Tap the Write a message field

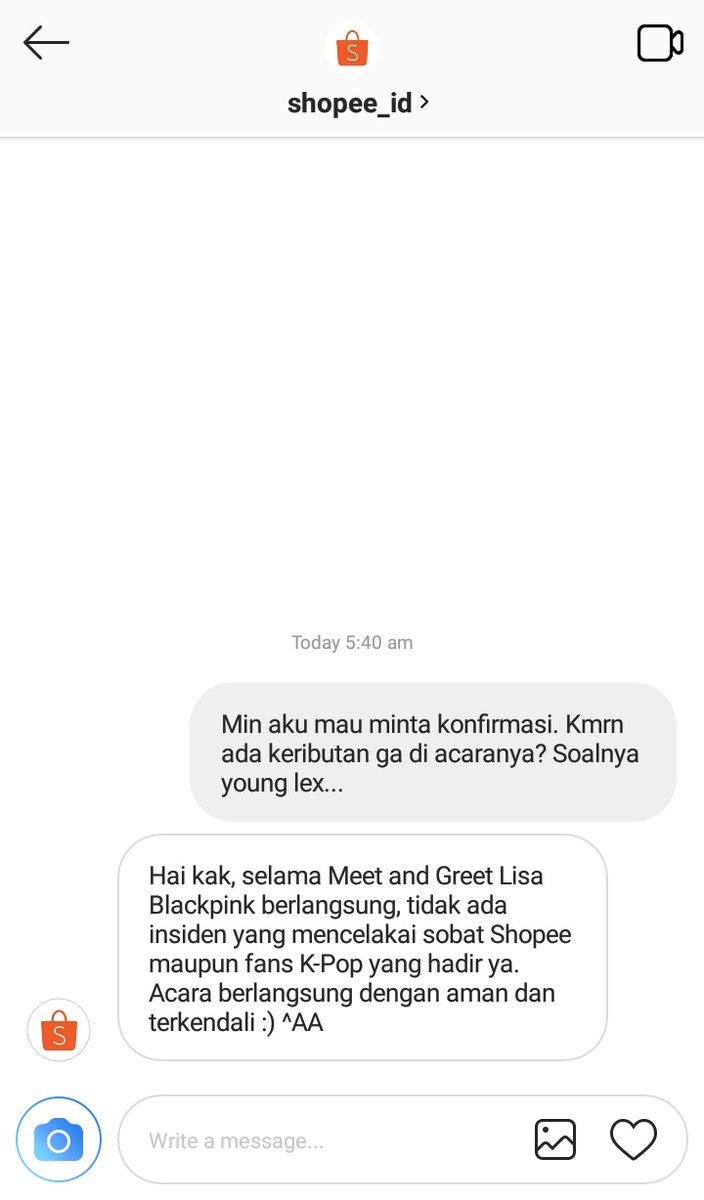(320, 1140)
